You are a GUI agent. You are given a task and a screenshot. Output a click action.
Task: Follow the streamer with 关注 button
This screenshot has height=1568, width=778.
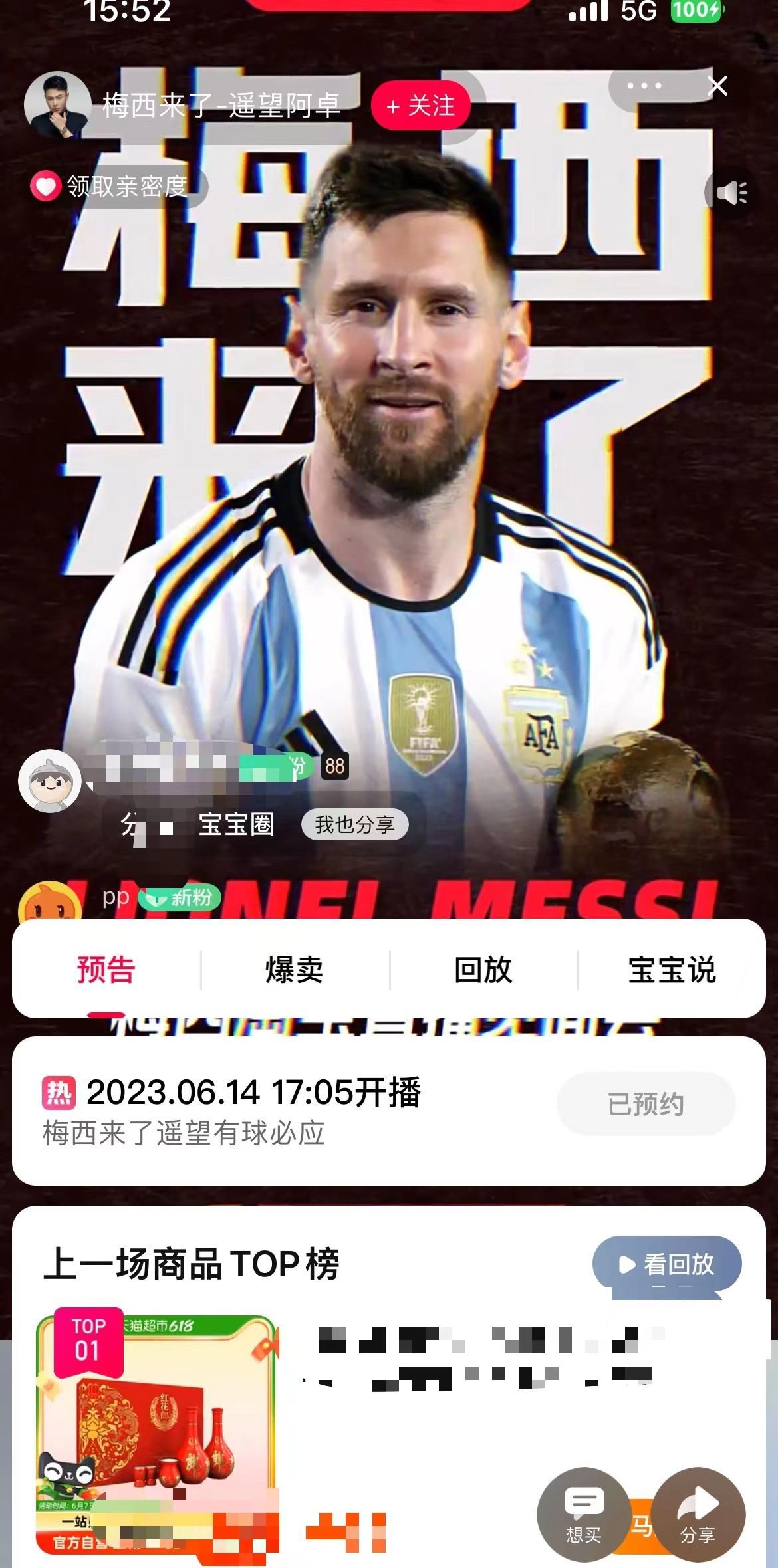(420, 106)
